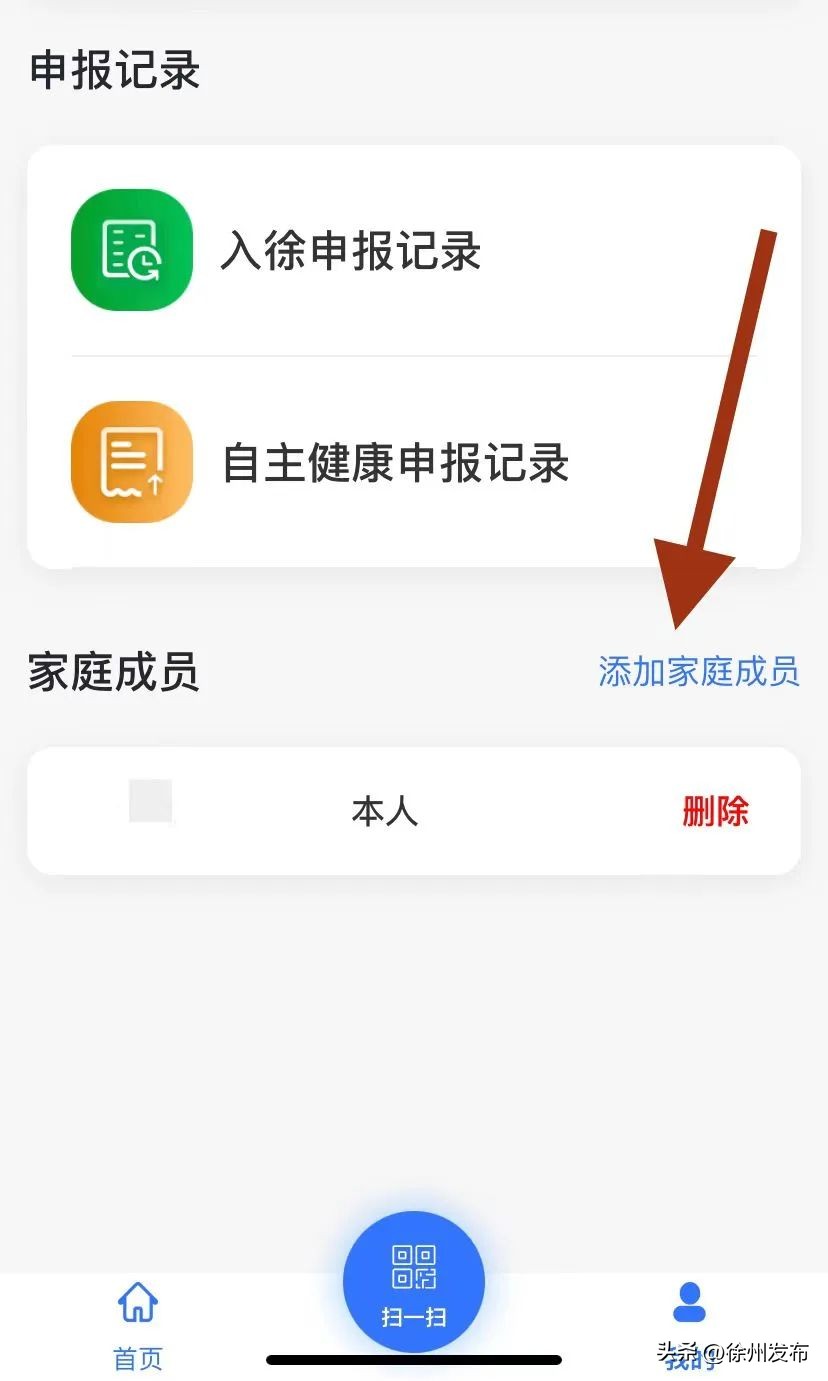Select the home icon above 首页
This screenshot has width=828, height=1381.
click(137, 1302)
